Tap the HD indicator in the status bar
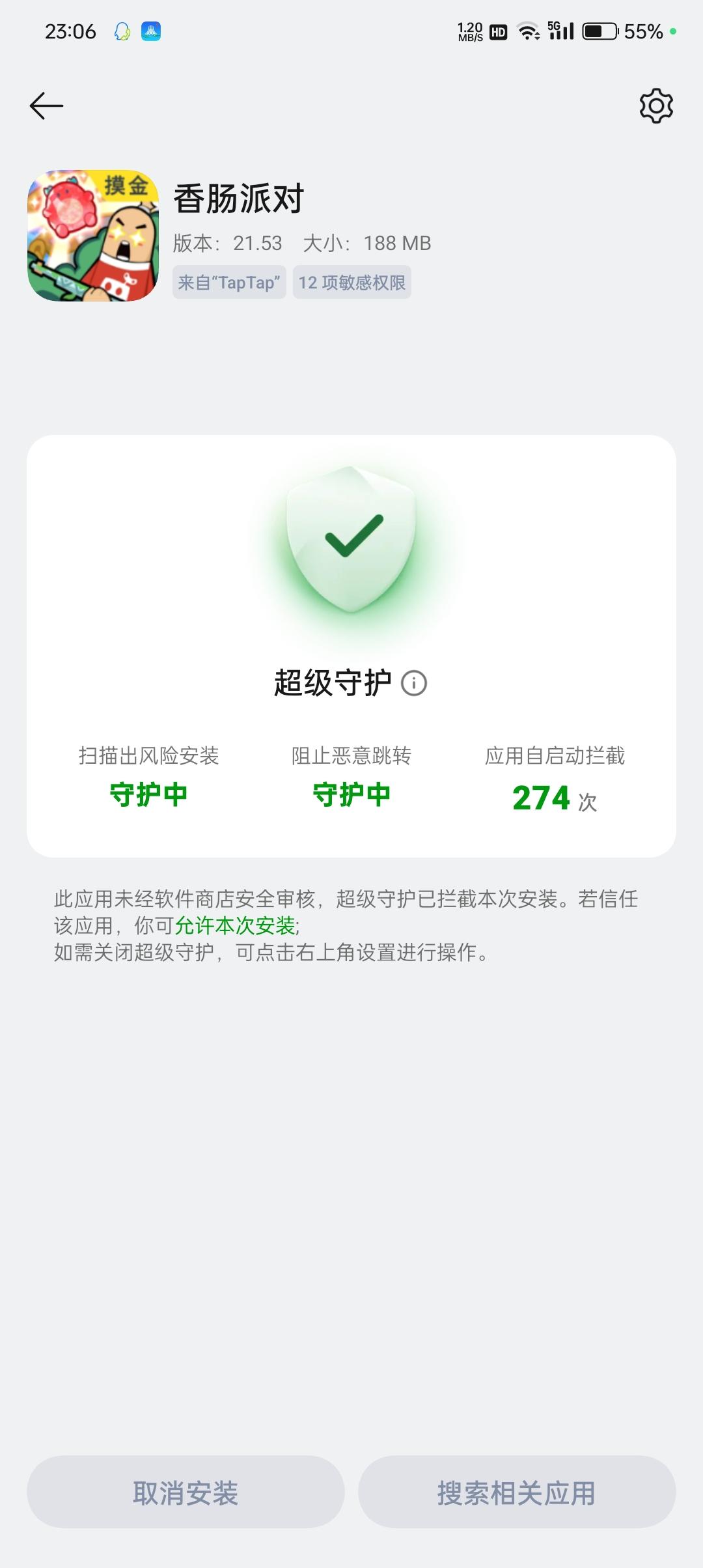 (497, 30)
